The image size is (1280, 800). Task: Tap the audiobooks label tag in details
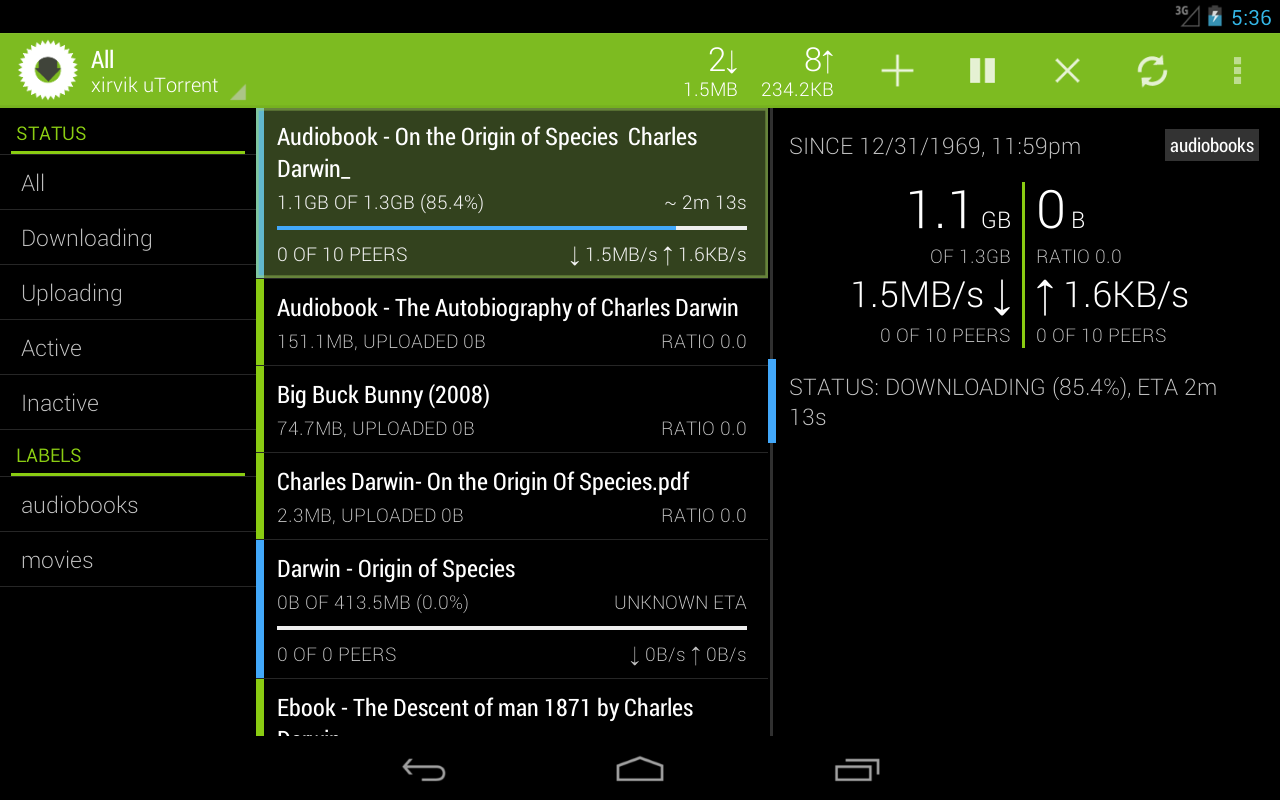coord(1211,146)
